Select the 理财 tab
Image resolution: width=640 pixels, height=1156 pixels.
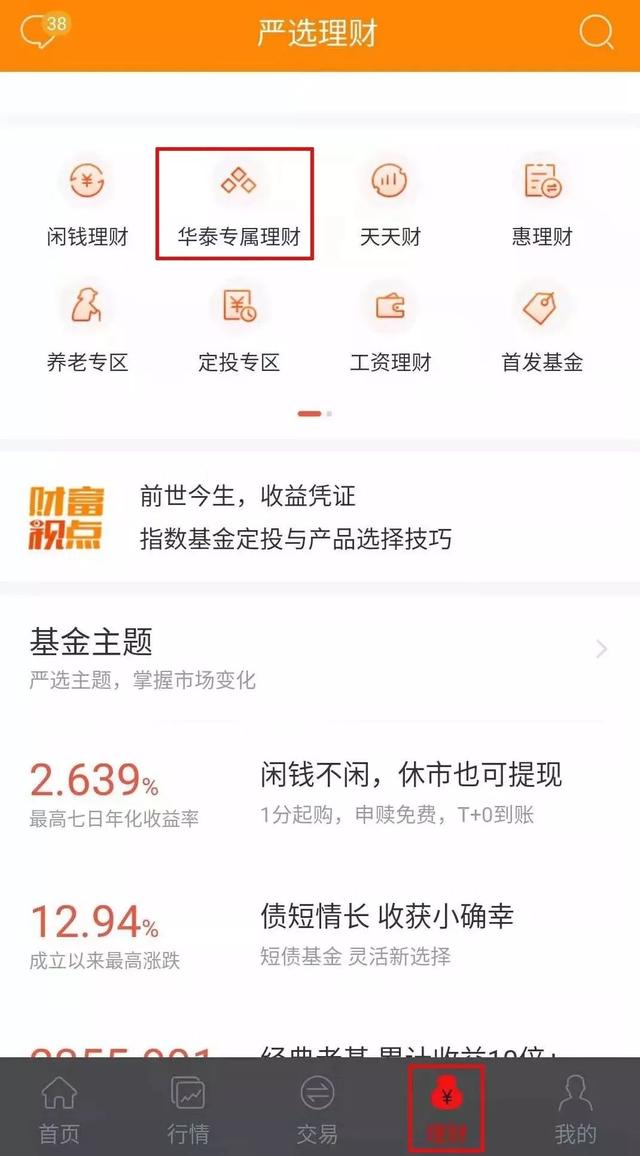446,1108
